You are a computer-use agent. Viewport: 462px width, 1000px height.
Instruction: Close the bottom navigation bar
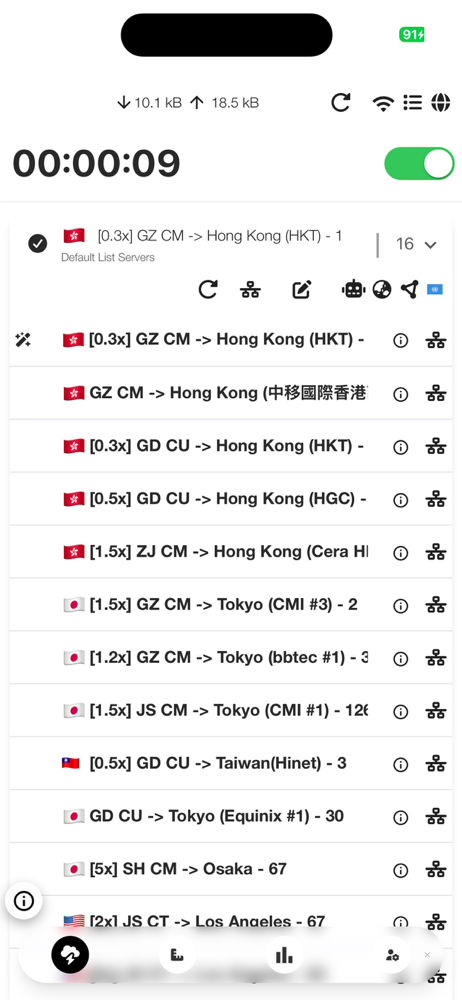pos(428,955)
